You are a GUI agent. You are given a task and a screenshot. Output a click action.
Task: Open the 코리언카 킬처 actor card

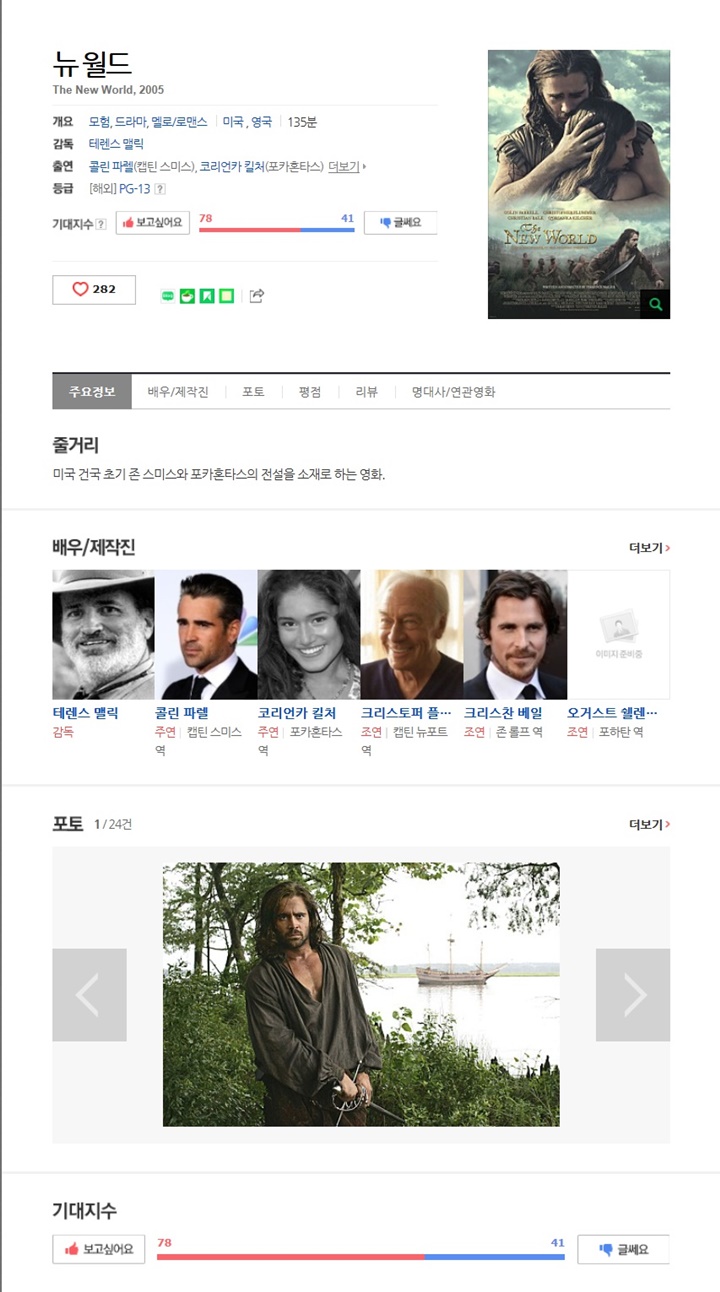[x=308, y=635]
